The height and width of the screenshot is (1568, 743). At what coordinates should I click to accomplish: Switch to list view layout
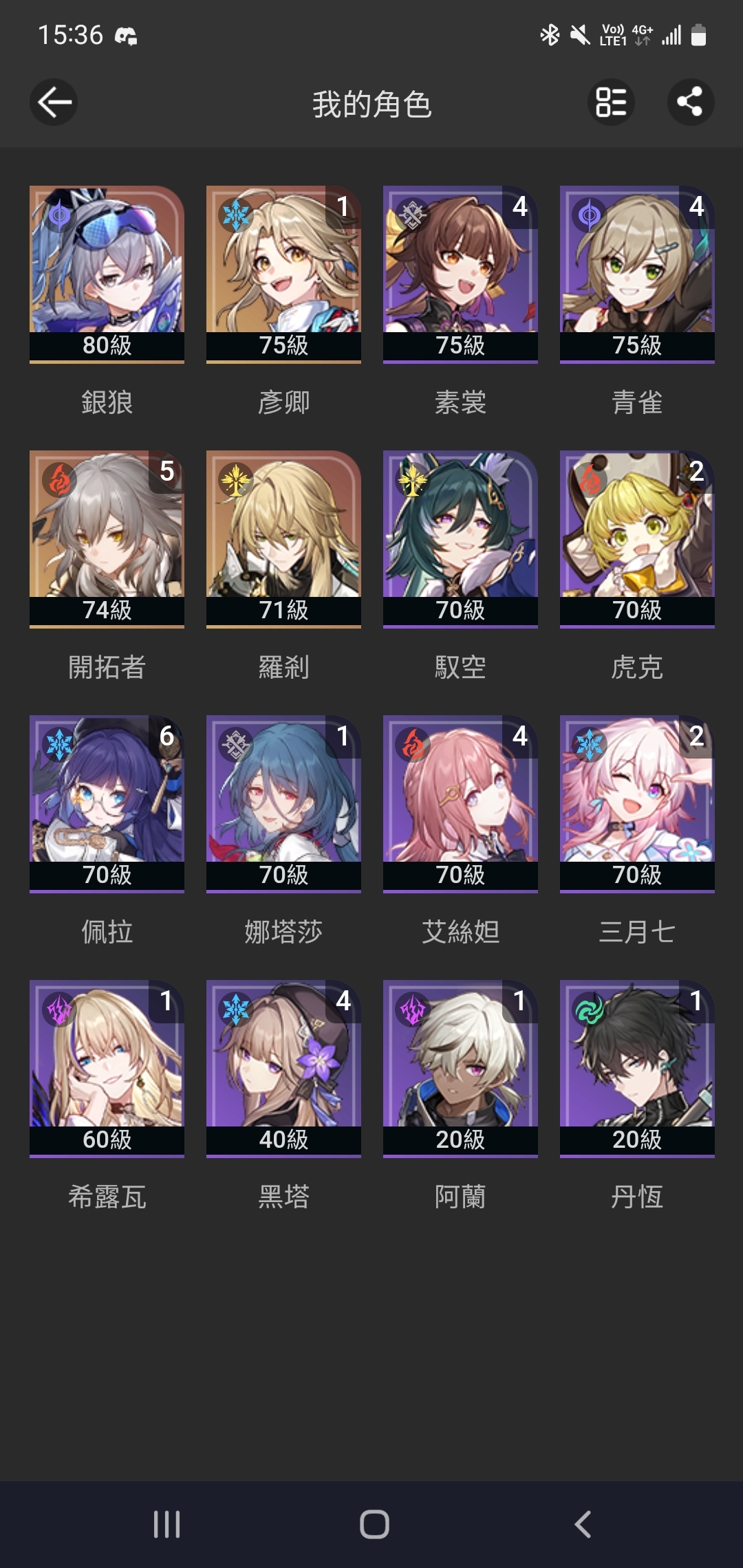click(611, 102)
